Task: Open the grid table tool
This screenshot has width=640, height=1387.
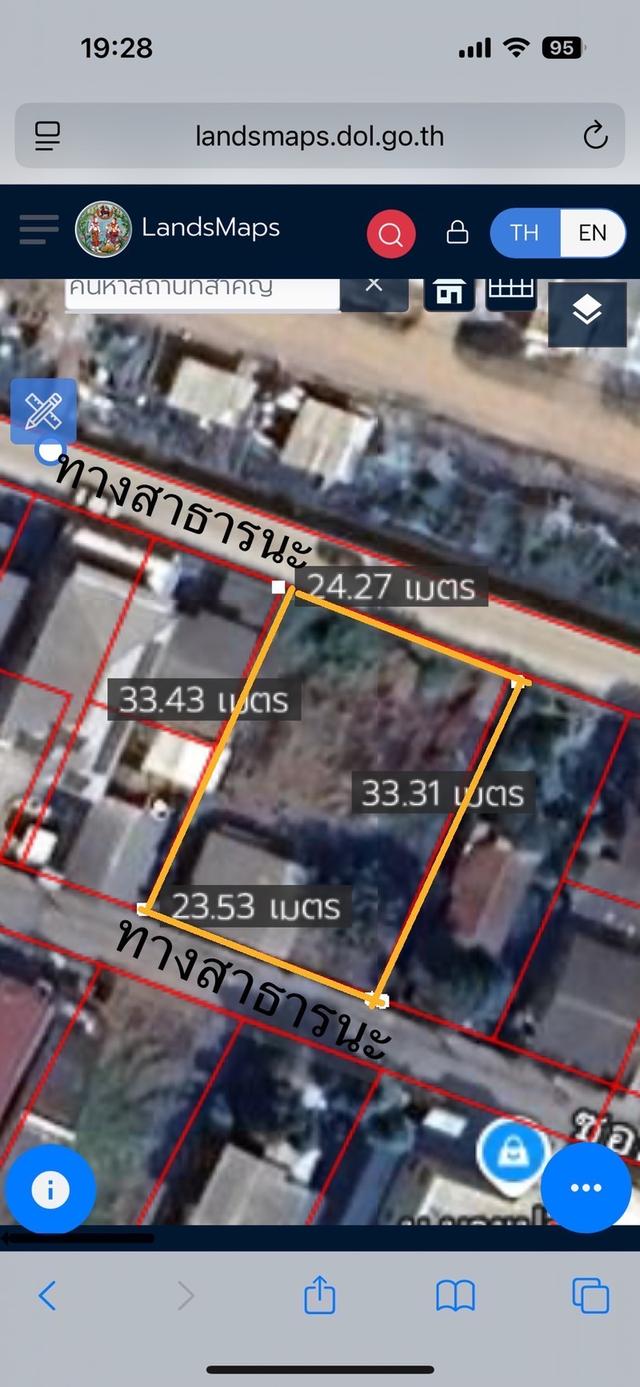Action: coord(511,290)
